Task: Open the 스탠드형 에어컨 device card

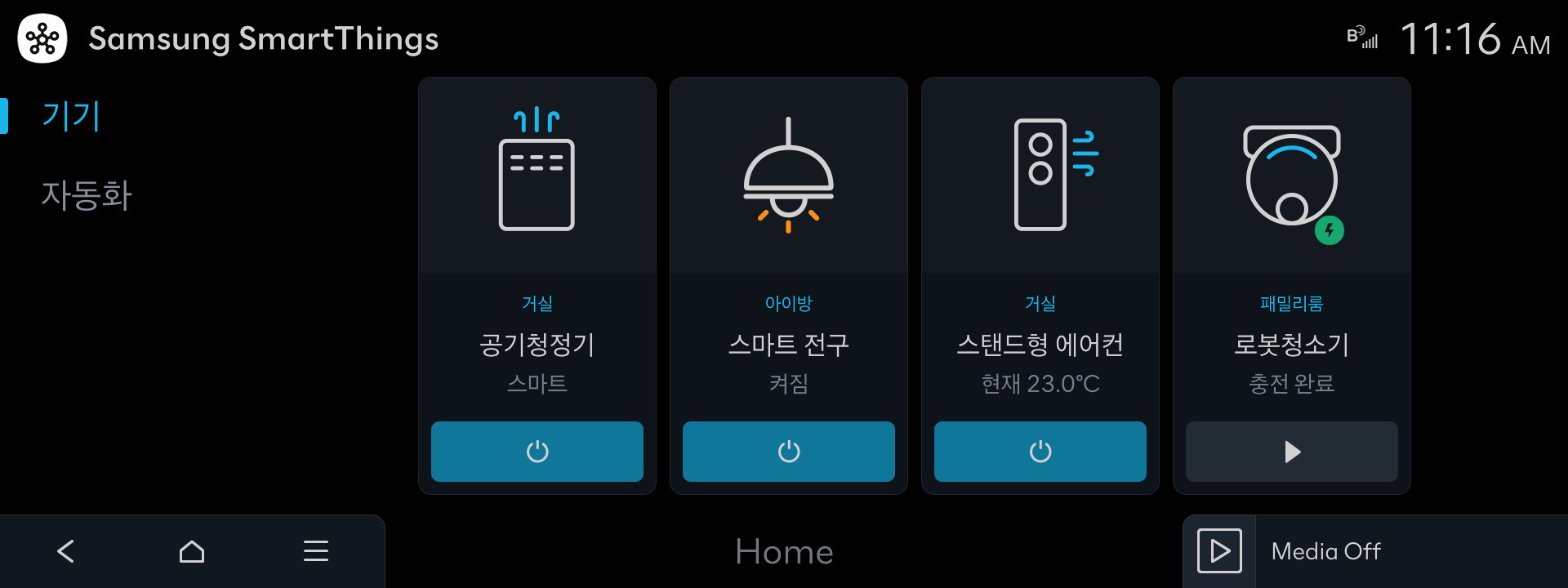Action: 1040,245
